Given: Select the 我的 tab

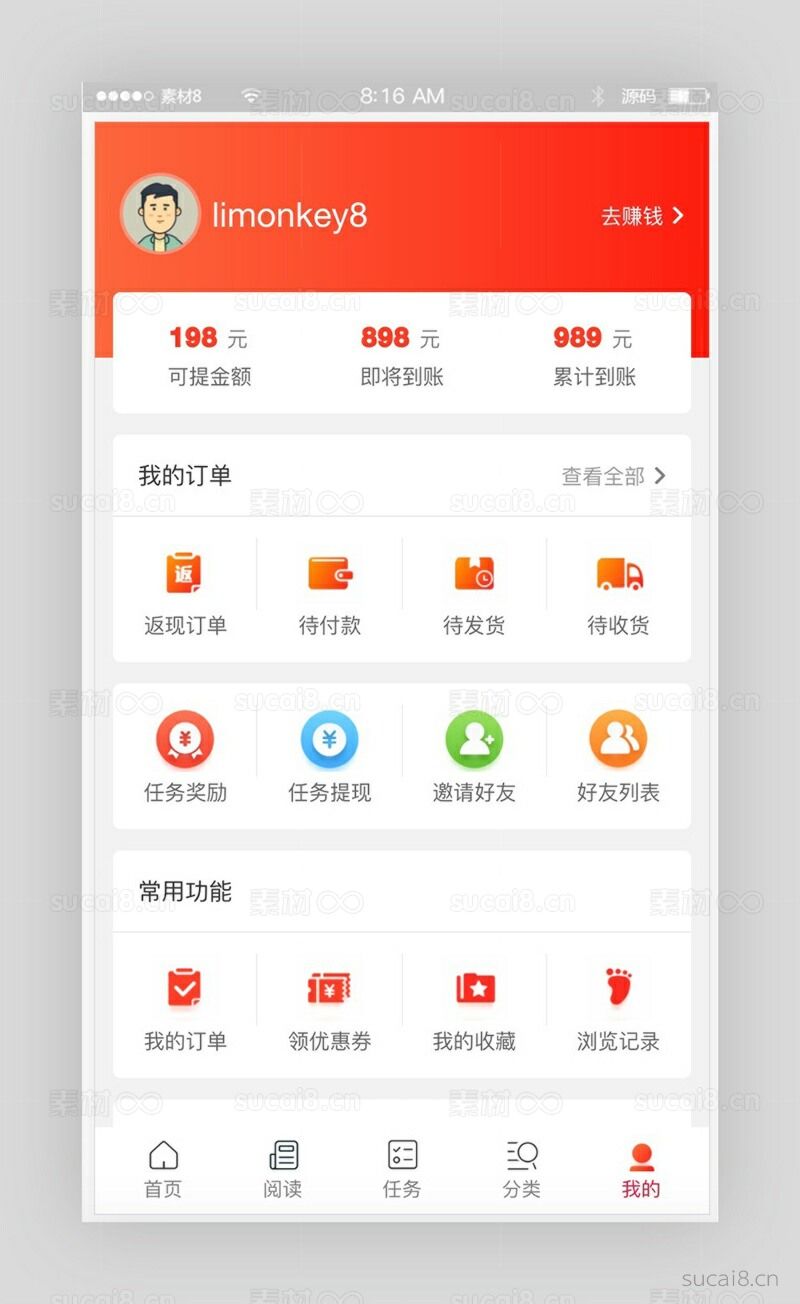Looking at the screenshot, I should (641, 1169).
